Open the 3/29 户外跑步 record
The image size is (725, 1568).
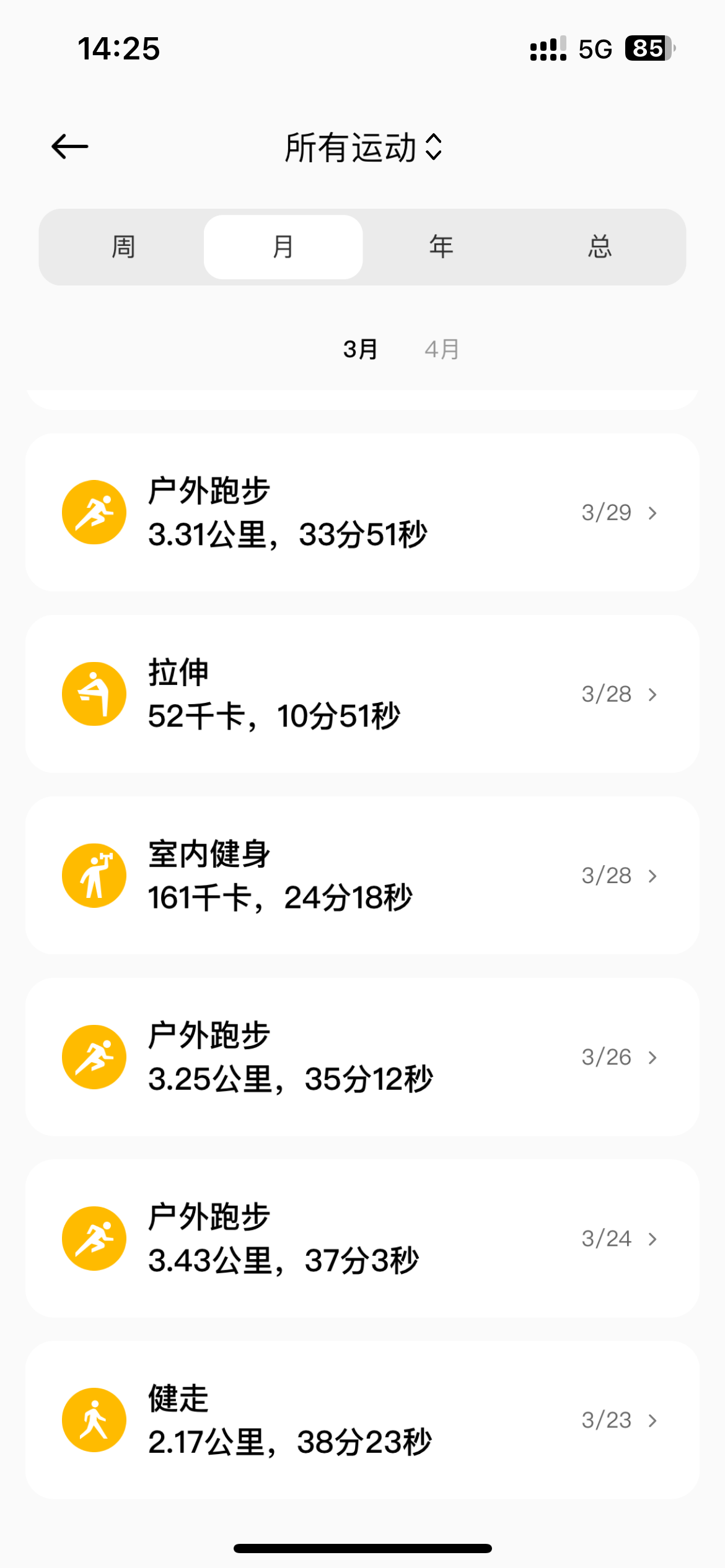[x=362, y=512]
